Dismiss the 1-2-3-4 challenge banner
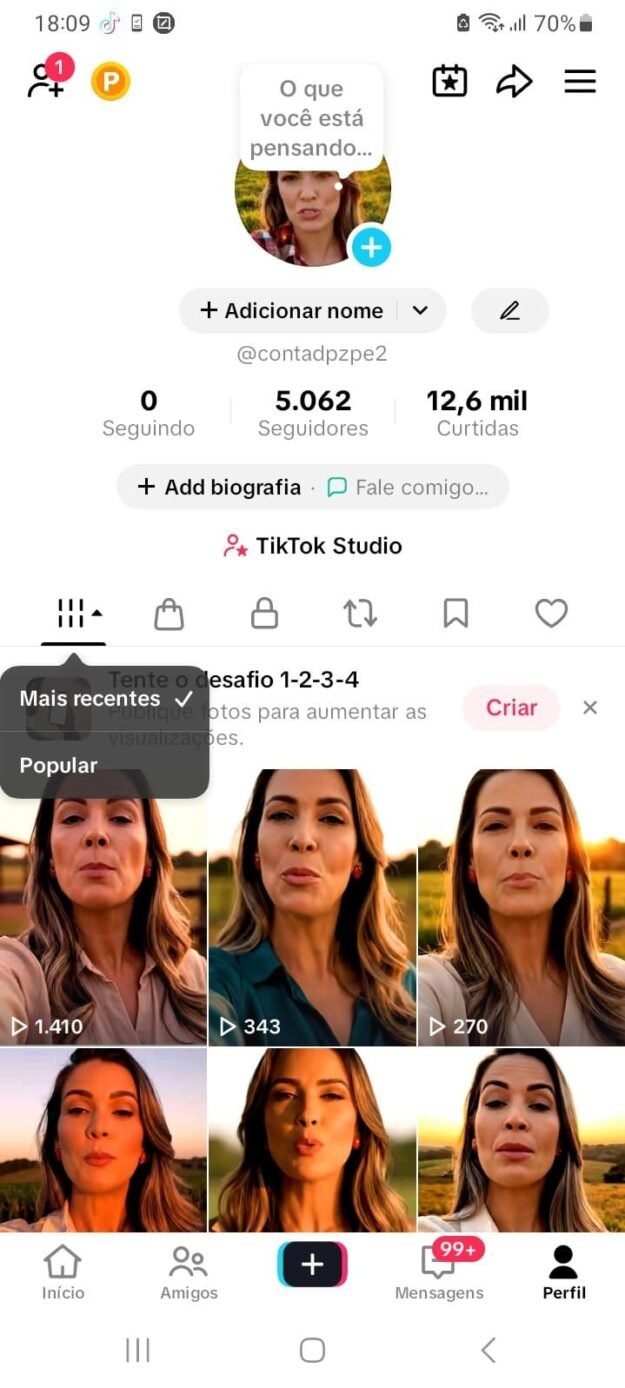 [x=590, y=708]
